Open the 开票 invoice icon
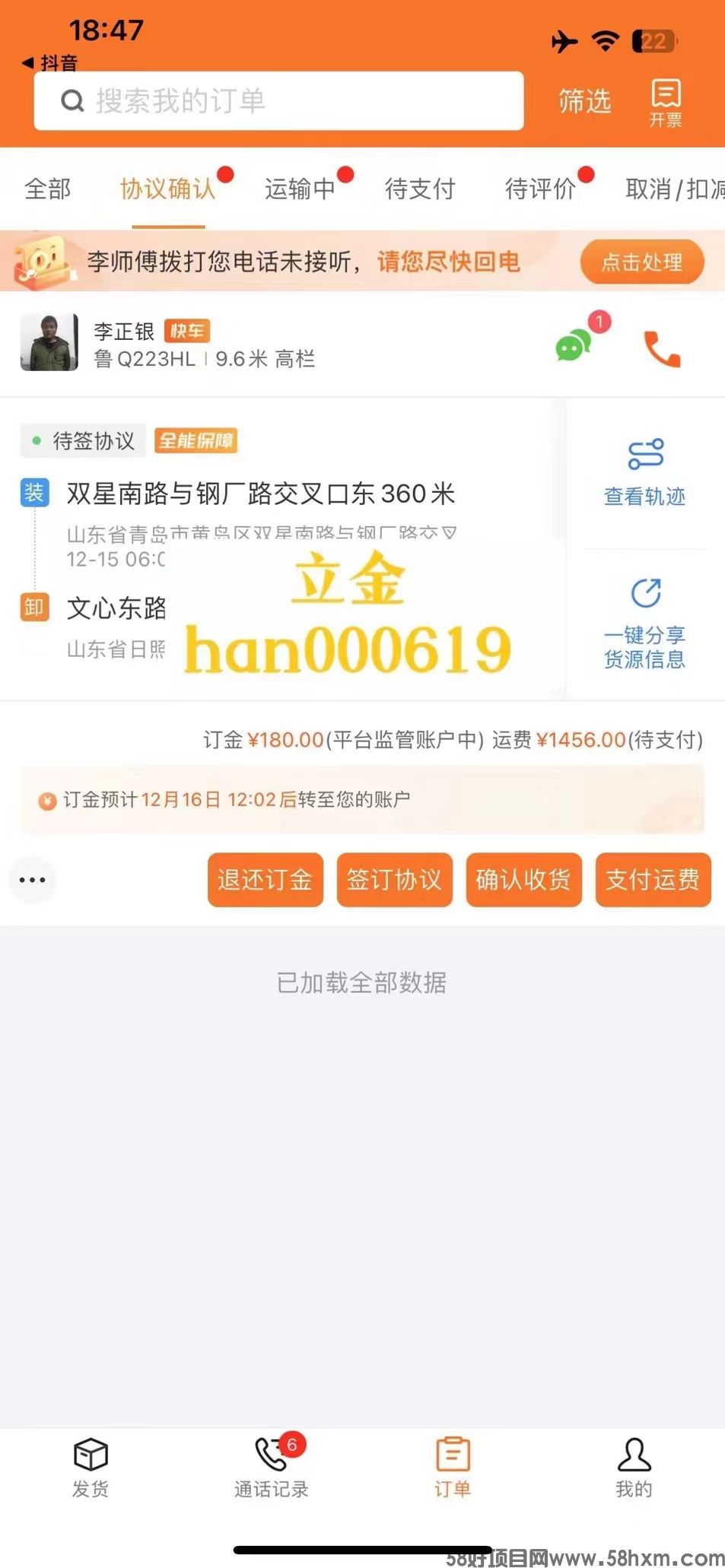 click(666, 103)
